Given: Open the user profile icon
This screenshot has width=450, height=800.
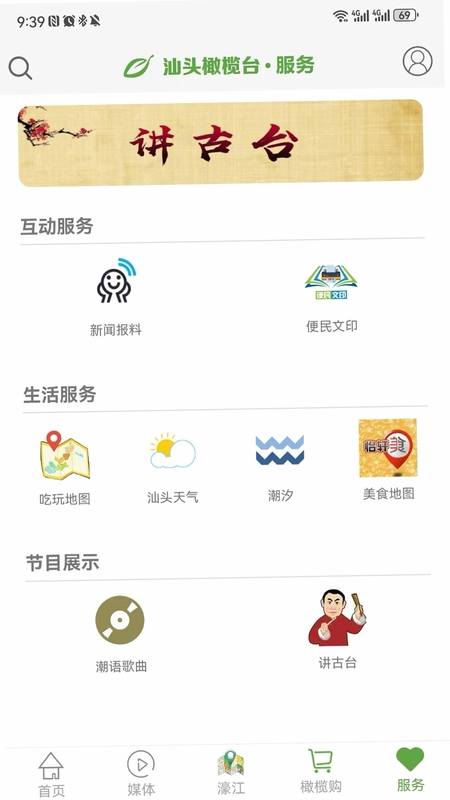Looking at the screenshot, I should click(x=417, y=61).
